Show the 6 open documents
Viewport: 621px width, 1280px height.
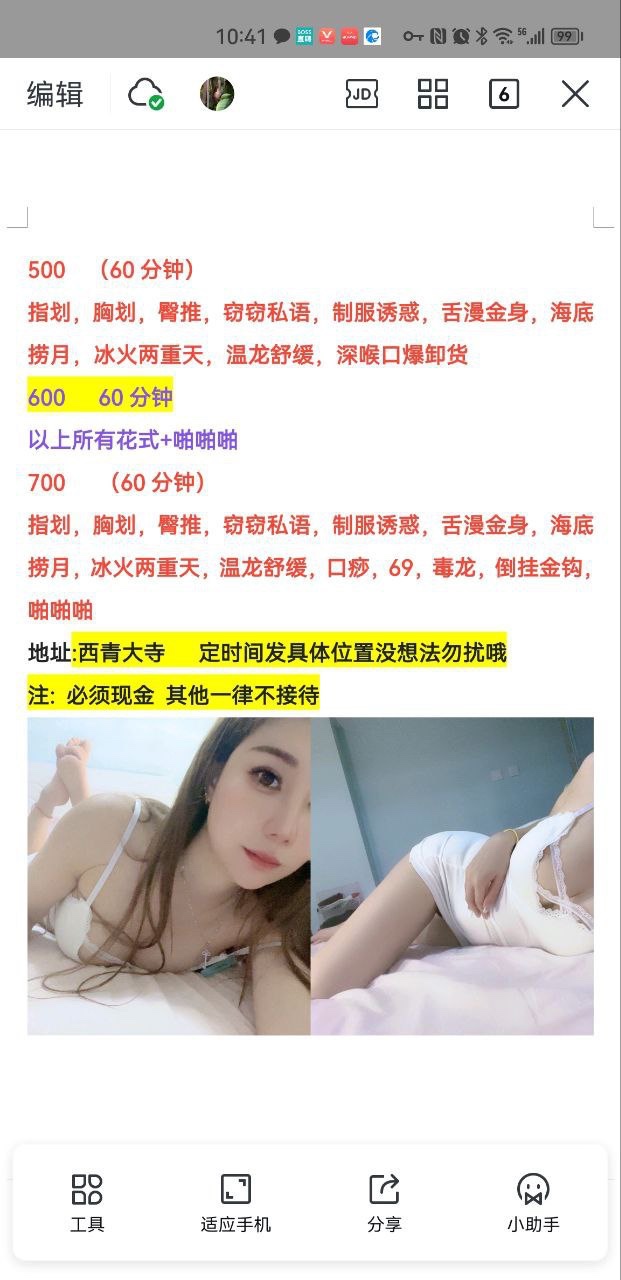(x=504, y=94)
